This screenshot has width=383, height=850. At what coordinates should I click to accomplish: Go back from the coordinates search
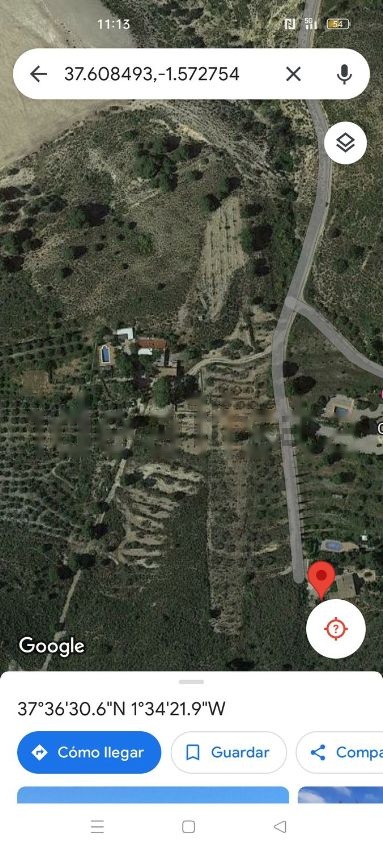(x=38, y=74)
